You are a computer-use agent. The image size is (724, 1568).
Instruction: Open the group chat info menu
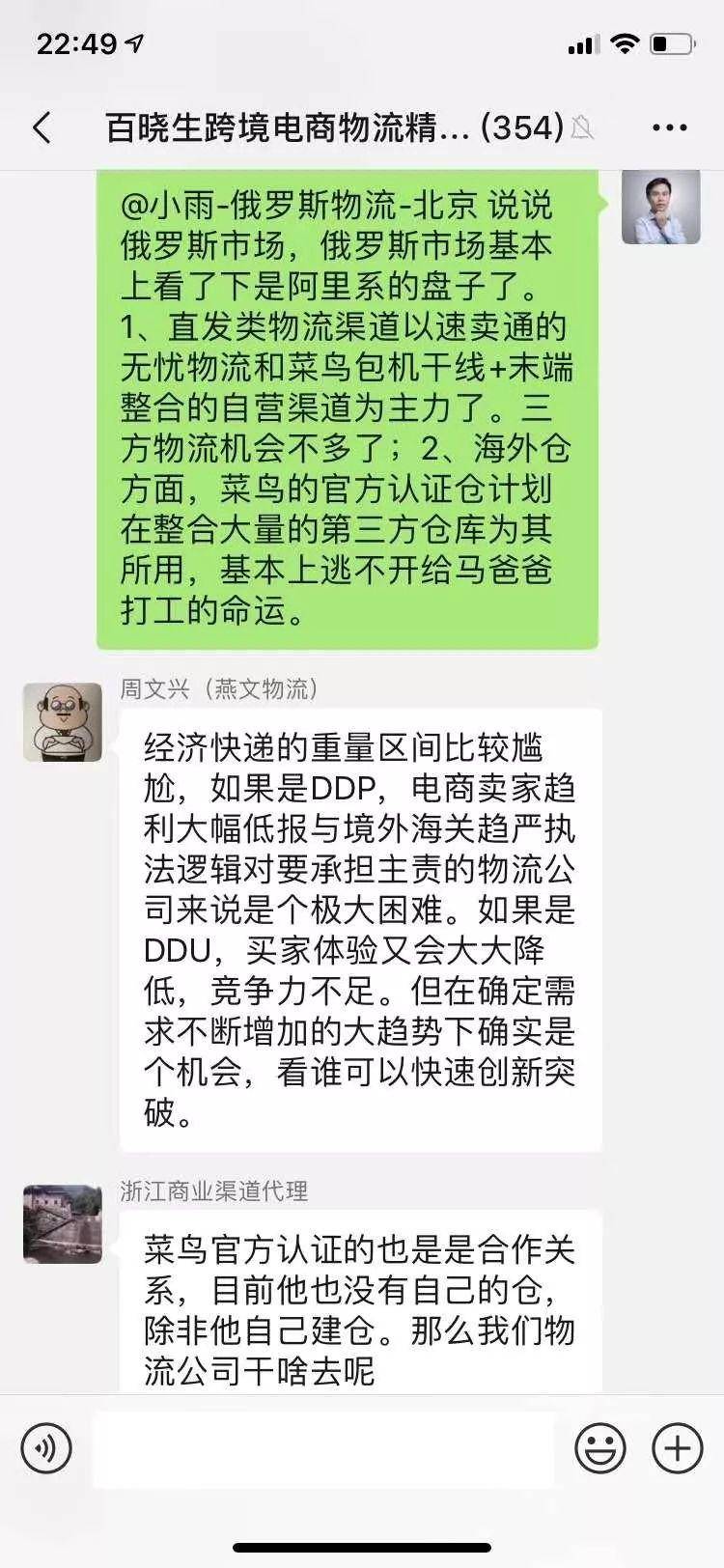pyautogui.click(x=670, y=127)
